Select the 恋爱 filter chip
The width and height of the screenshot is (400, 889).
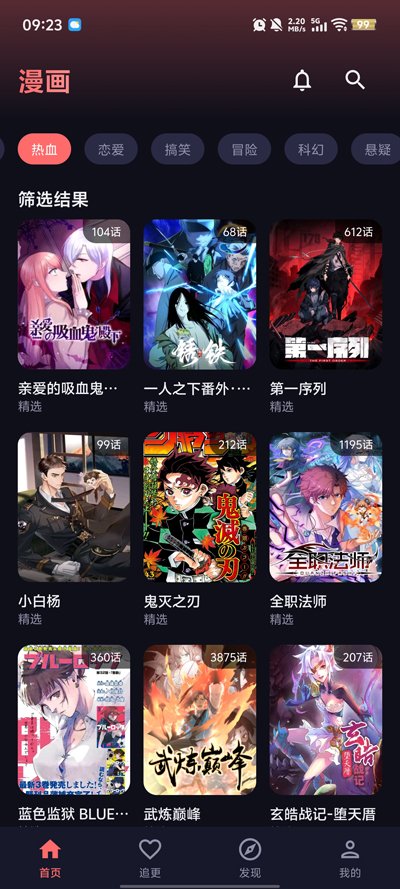111,149
